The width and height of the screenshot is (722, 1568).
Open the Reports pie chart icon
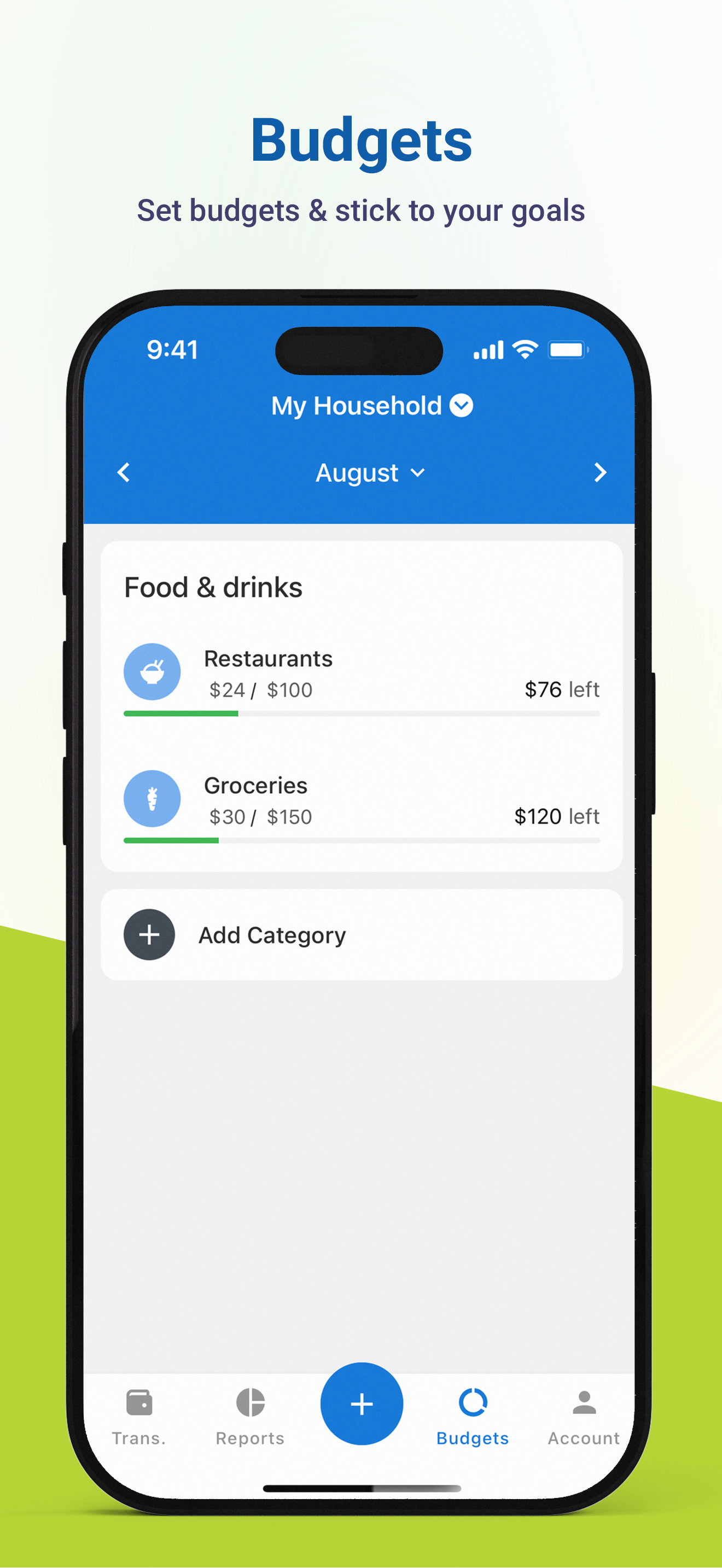click(x=249, y=1401)
